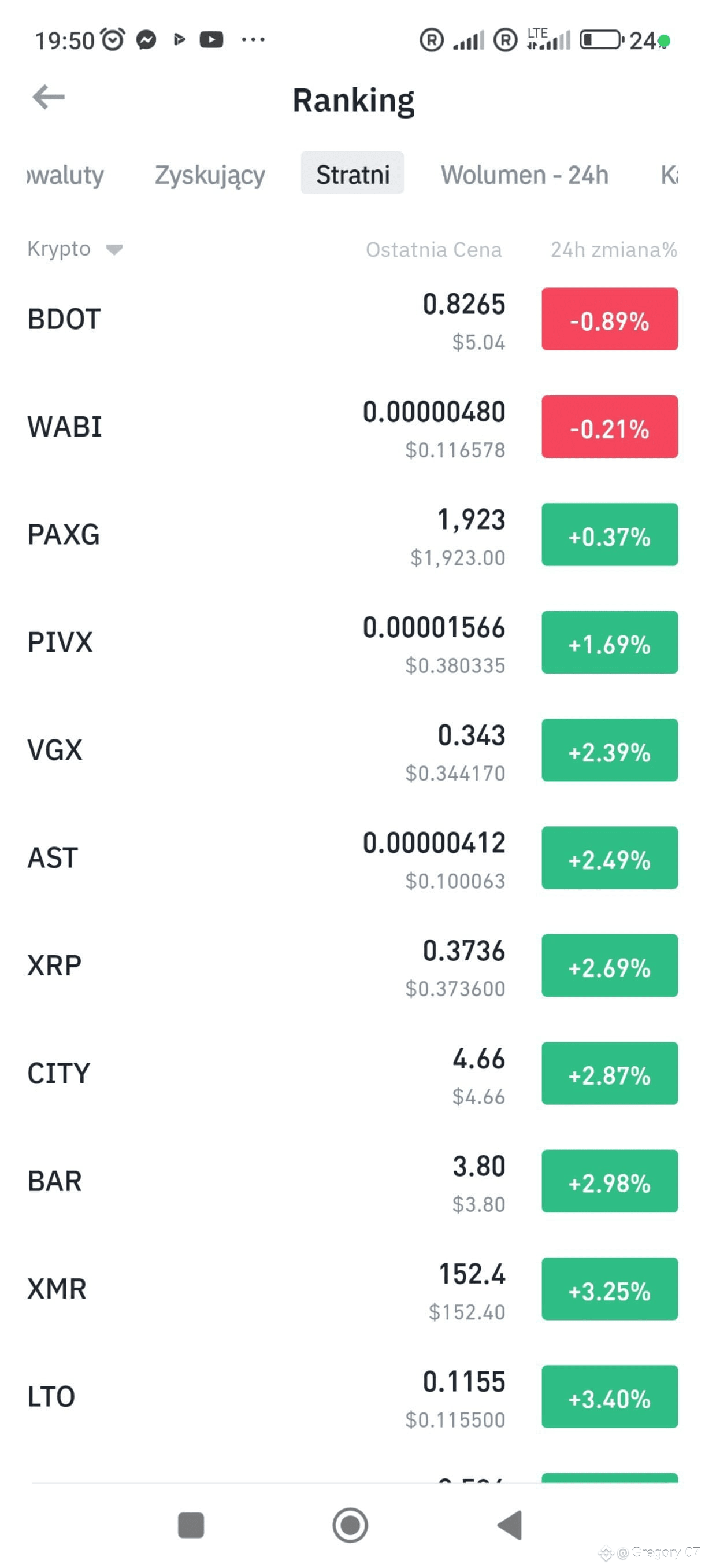
Task: Select the BAR token row
Action: [x=352, y=1181]
